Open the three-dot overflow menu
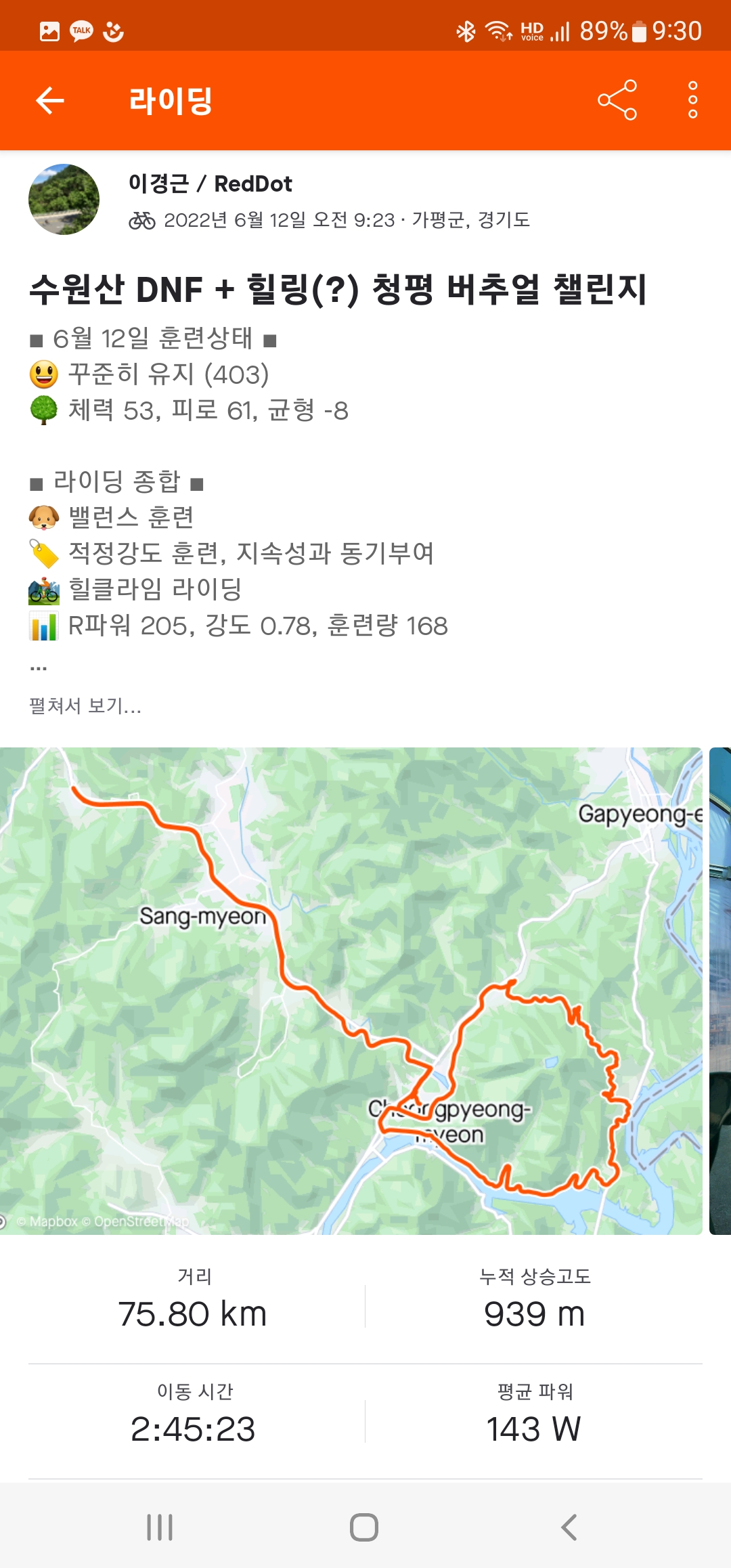731x1568 pixels. (692, 101)
